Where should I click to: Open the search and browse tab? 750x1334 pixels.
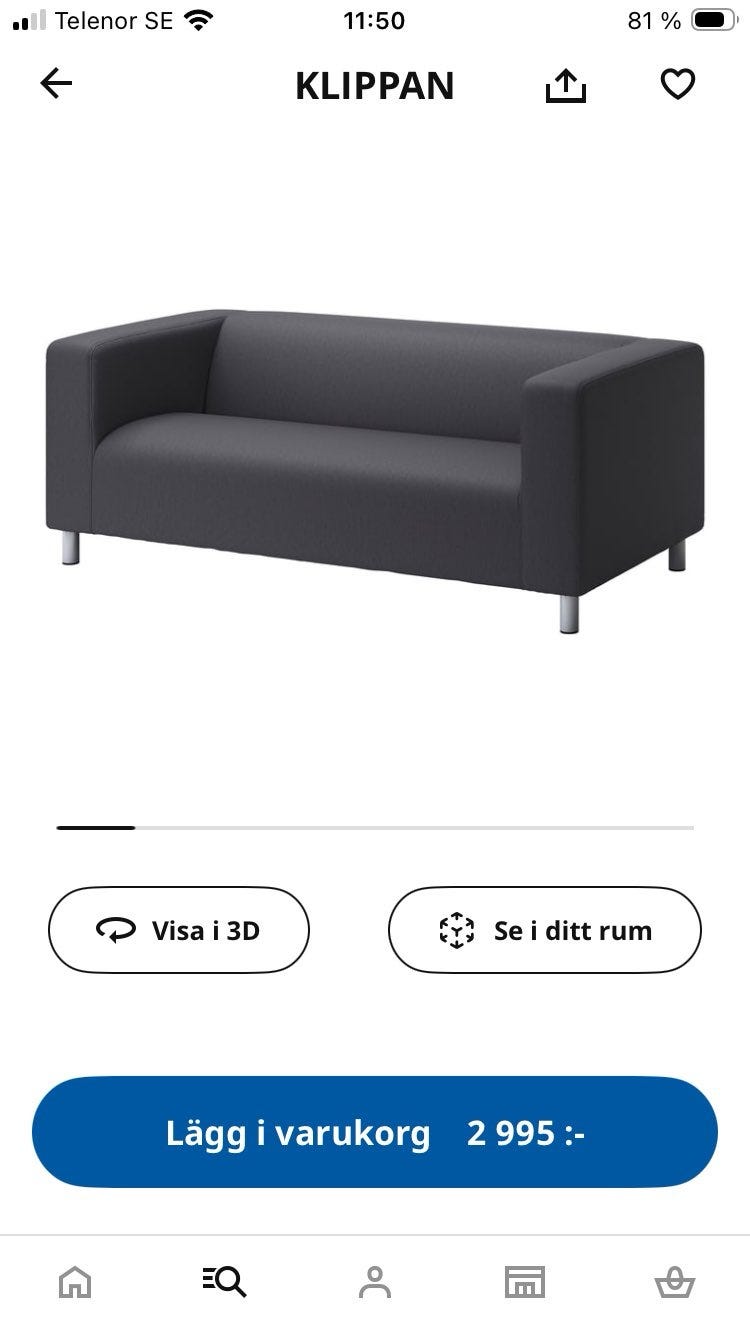click(224, 1281)
